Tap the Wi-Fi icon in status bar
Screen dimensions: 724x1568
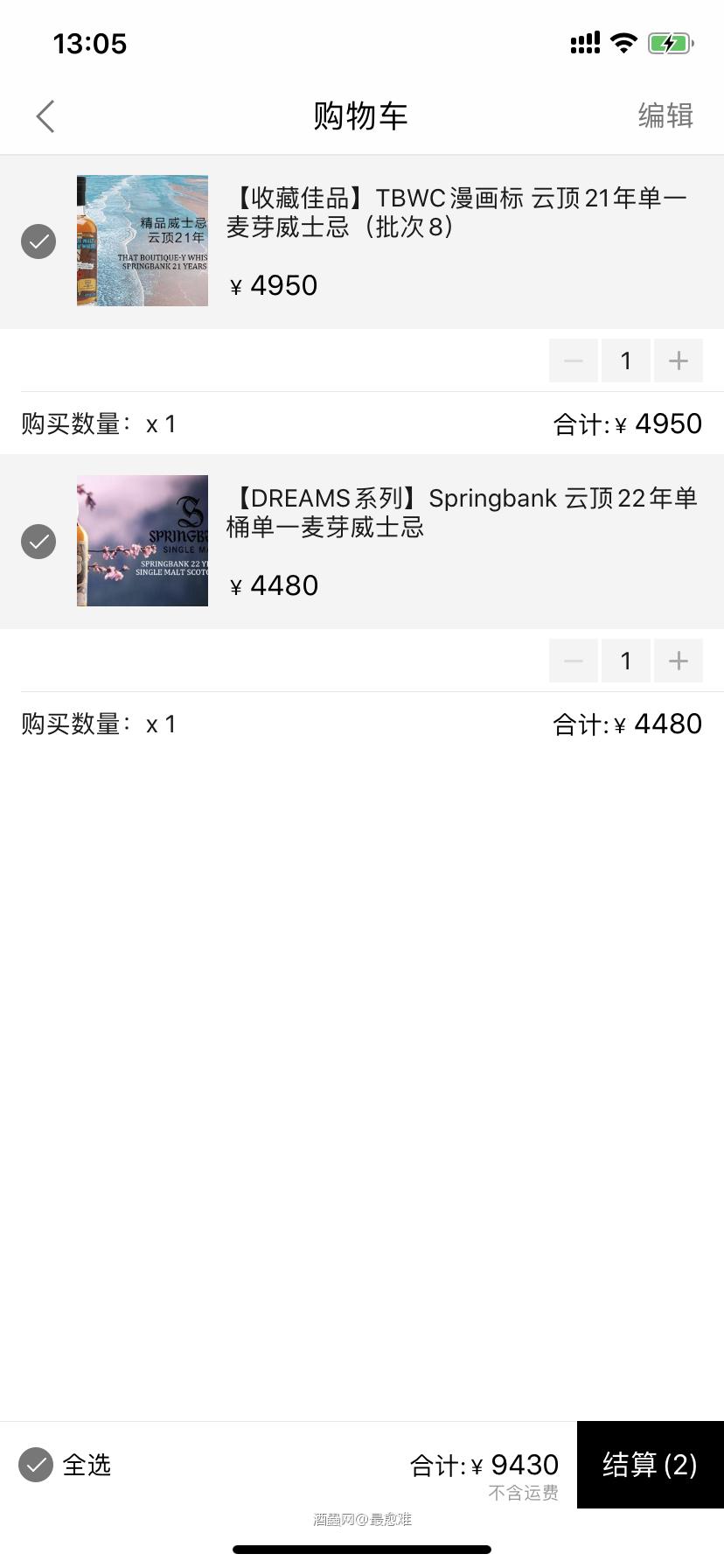coord(623,42)
